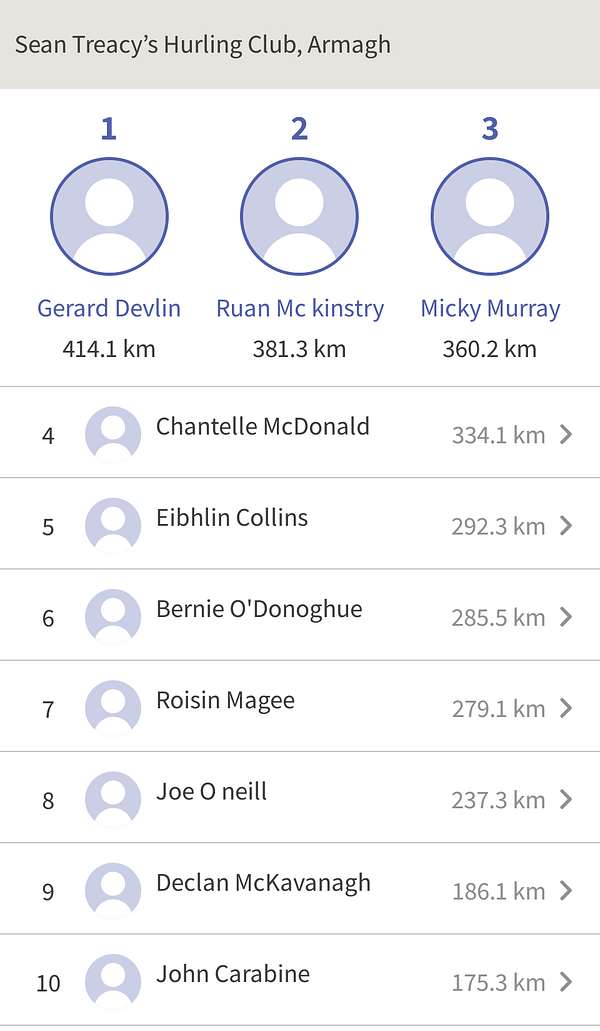Tap Roisin Magee's leaderboard row
This screenshot has height=1031, width=600.
point(300,707)
